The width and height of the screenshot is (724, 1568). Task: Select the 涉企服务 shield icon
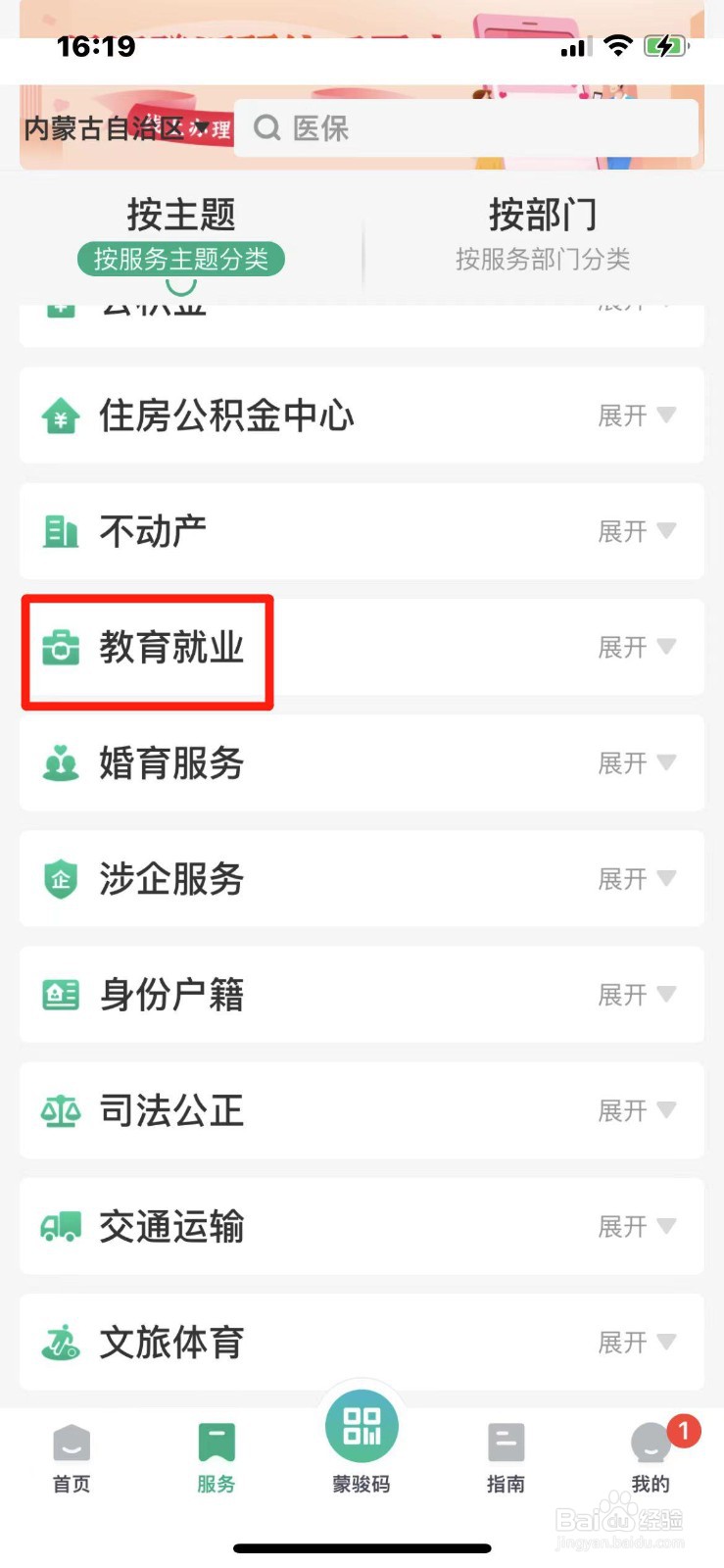(60, 879)
